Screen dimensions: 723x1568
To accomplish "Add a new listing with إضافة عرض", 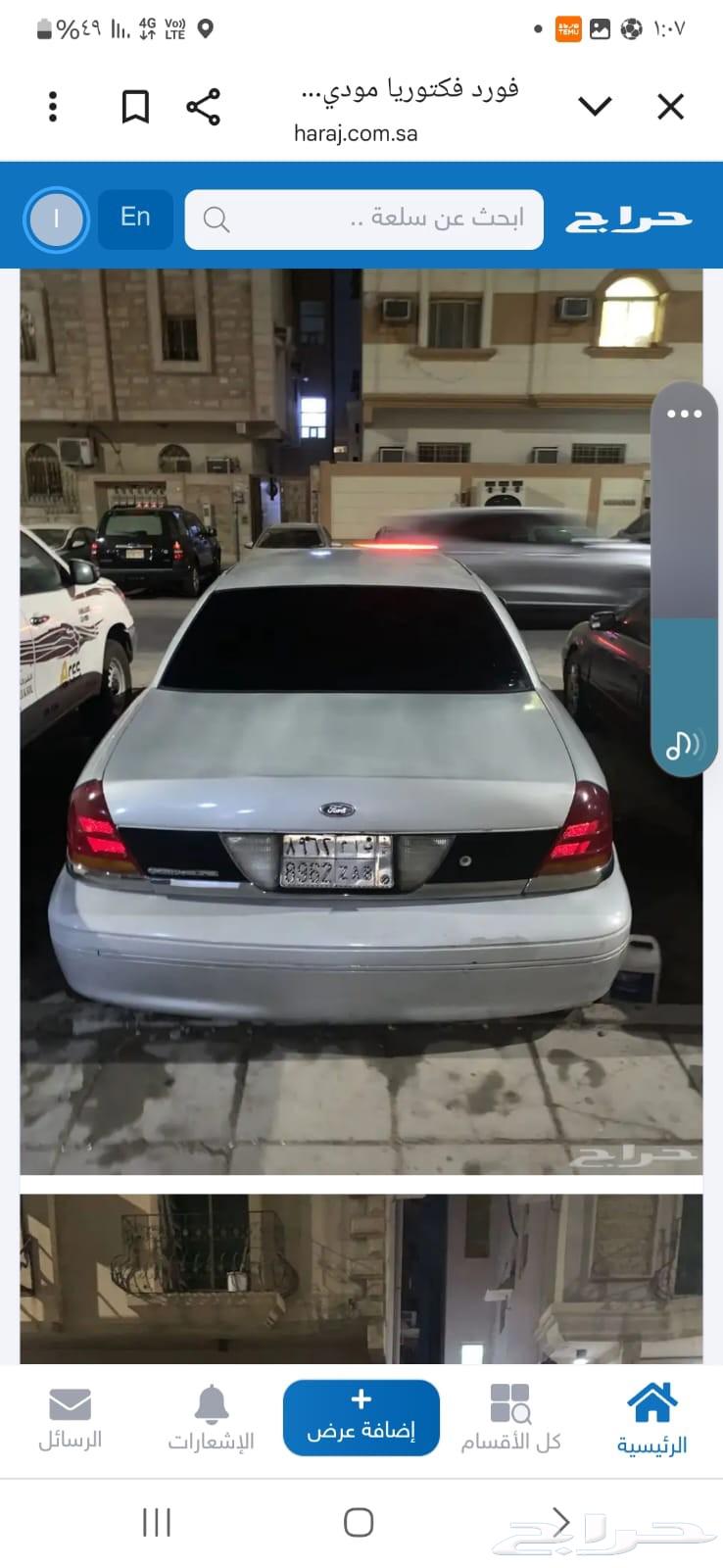I will [361, 1417].
